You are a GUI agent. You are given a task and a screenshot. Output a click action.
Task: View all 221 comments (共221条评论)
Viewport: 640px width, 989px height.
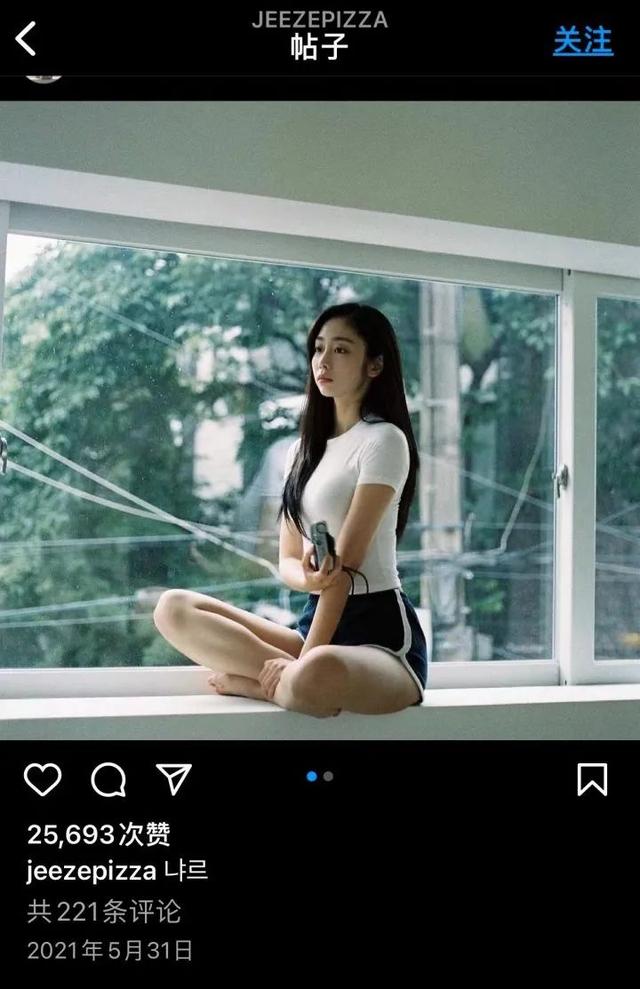pos(104,911)
